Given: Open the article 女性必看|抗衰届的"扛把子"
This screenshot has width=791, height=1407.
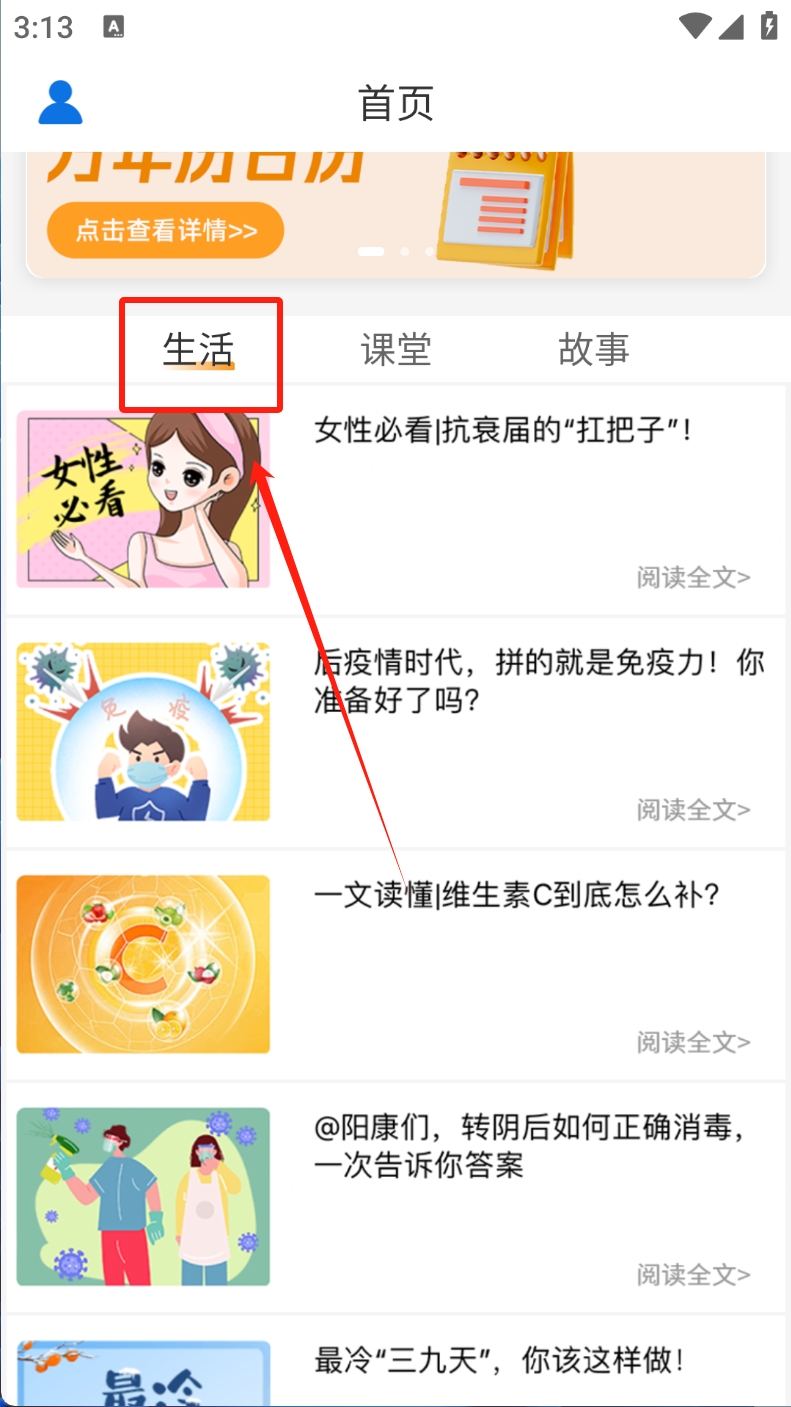Looking at the screenshot, I should (x=503, y=431).
